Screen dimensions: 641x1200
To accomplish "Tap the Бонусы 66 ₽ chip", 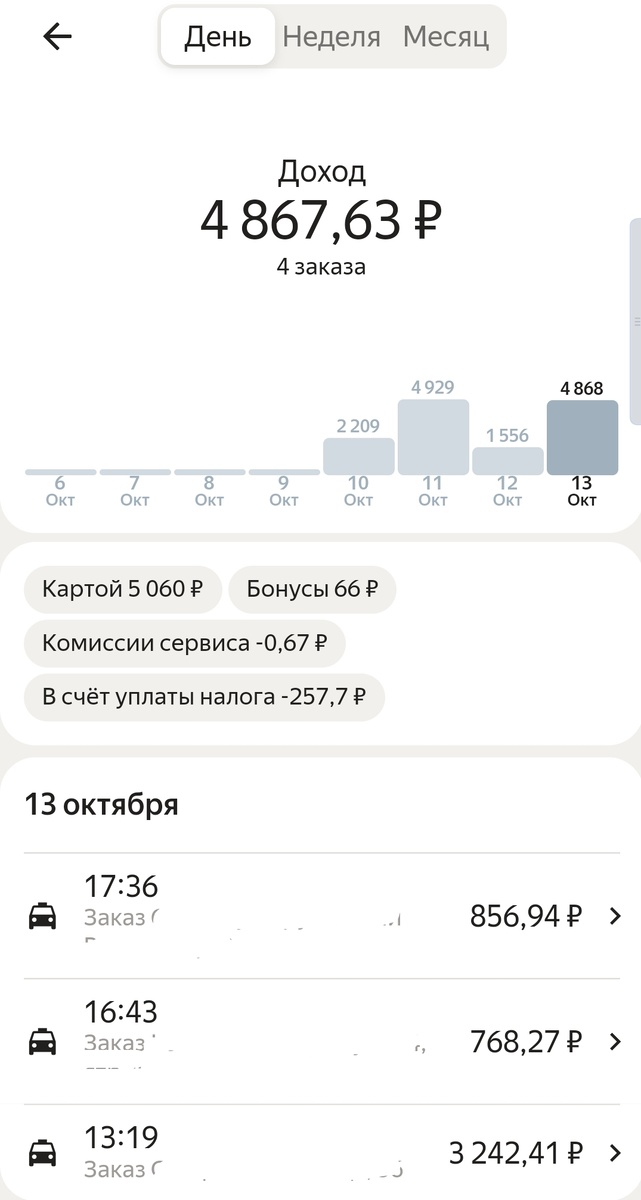I will coord(312,589).
